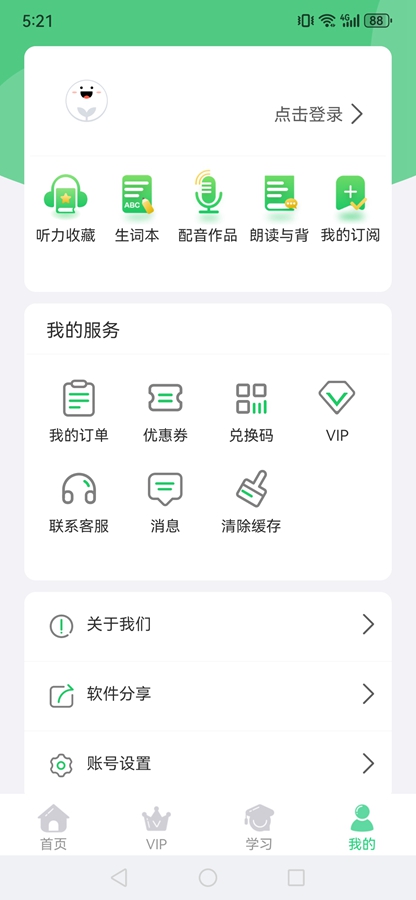Open the VIP diamond service
416x900 pixels.
pos(337,412)
